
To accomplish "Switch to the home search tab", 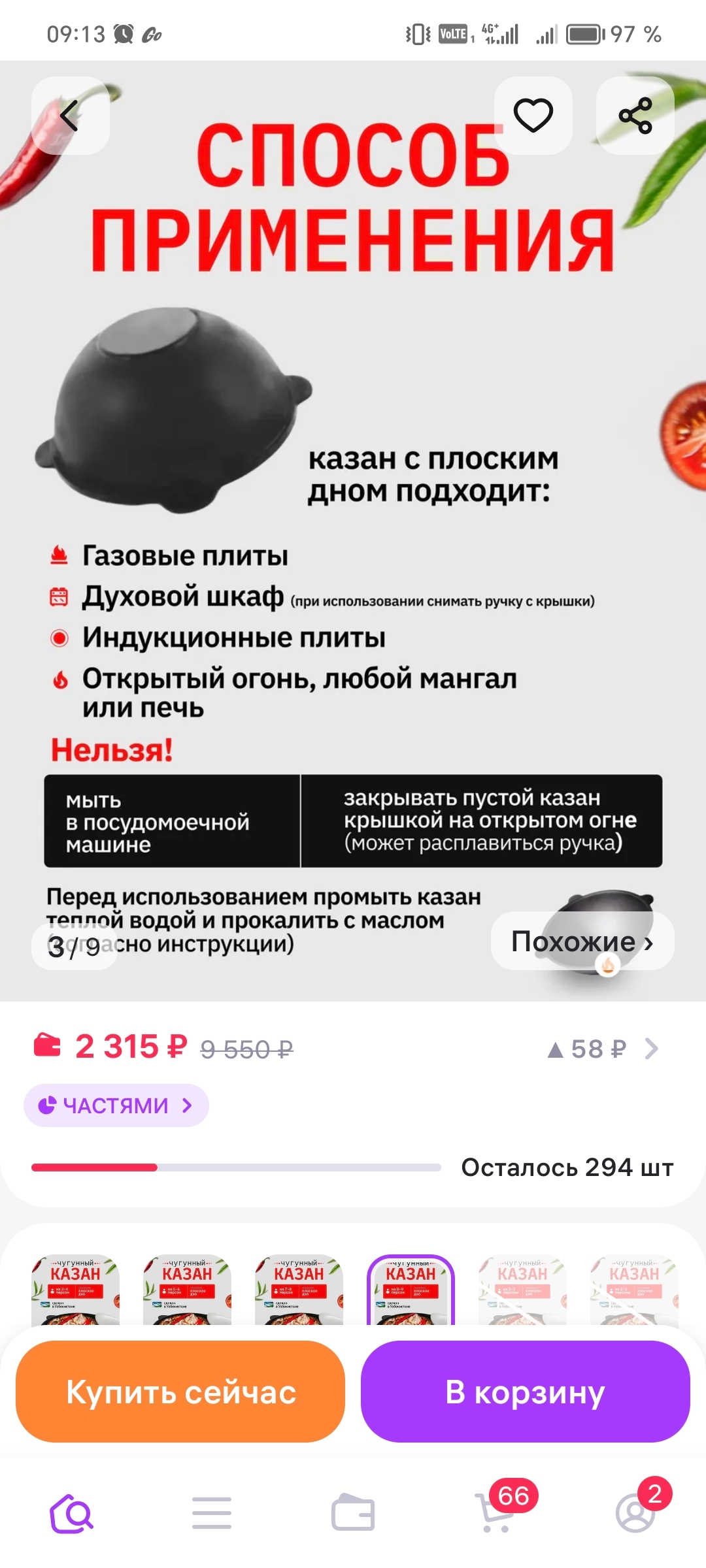I will tap(71, 1513).
